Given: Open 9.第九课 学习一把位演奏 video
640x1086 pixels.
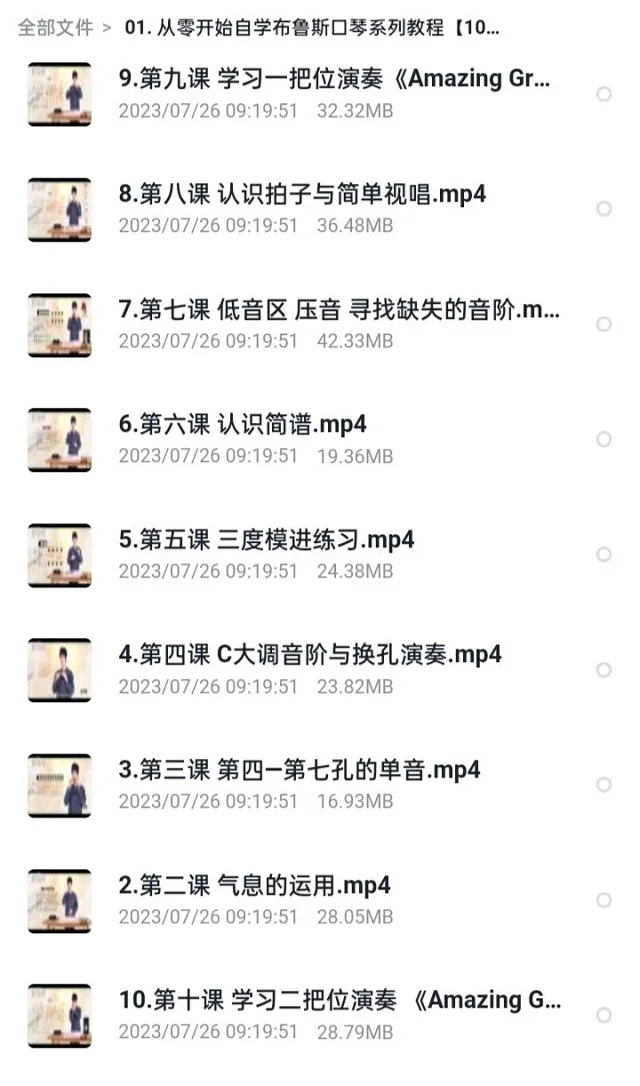Looking at the screenshot, I should pyautogui.click(x=334, y=79).
